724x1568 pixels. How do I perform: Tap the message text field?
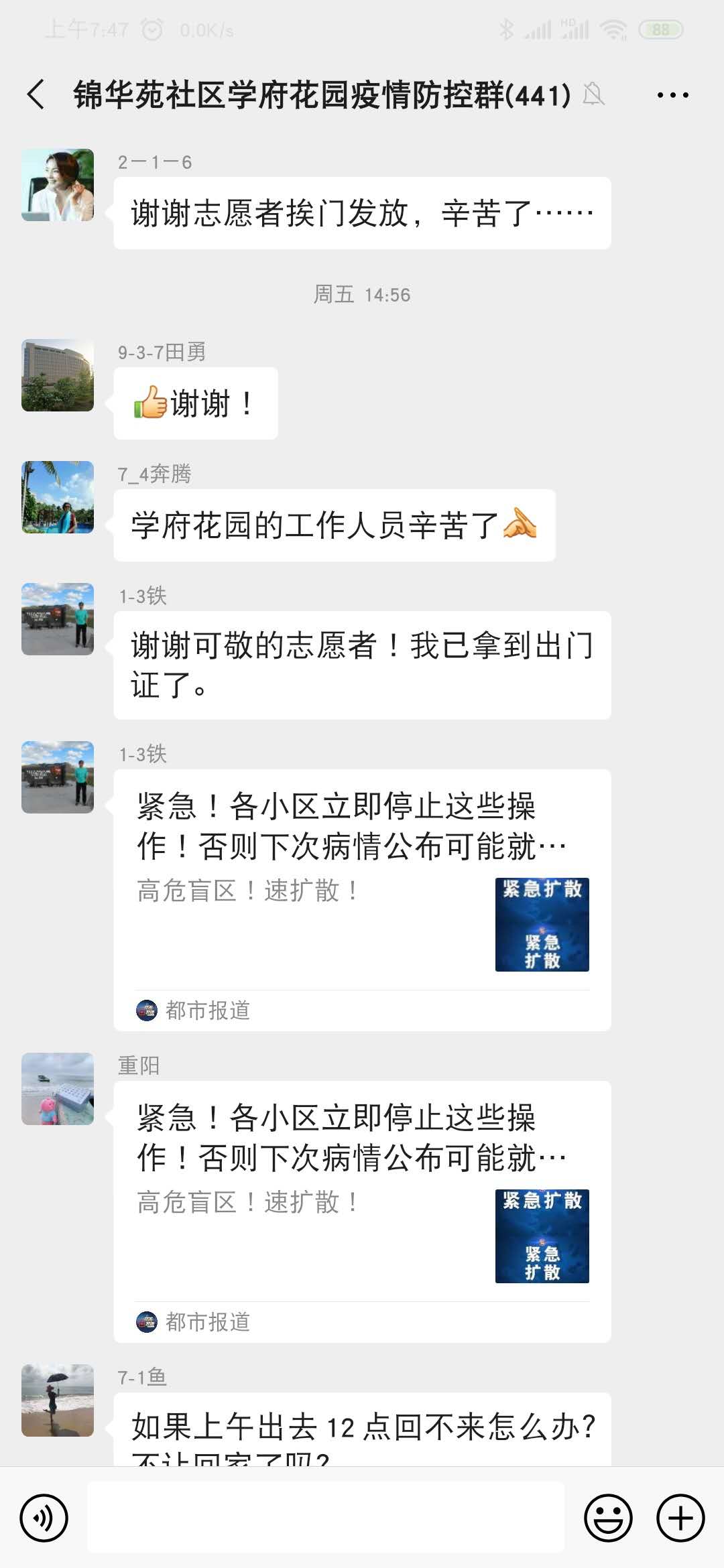point(326,1518)
